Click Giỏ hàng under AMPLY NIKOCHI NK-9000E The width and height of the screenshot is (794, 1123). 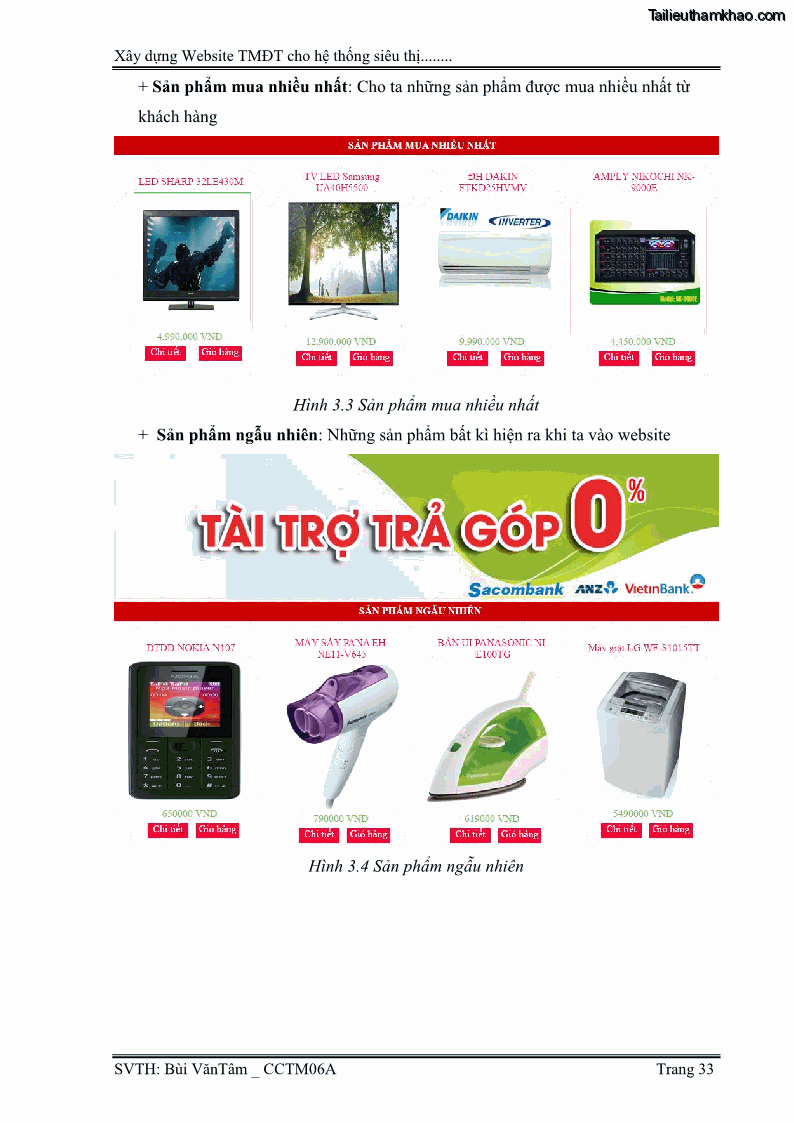tap(672, 357)
